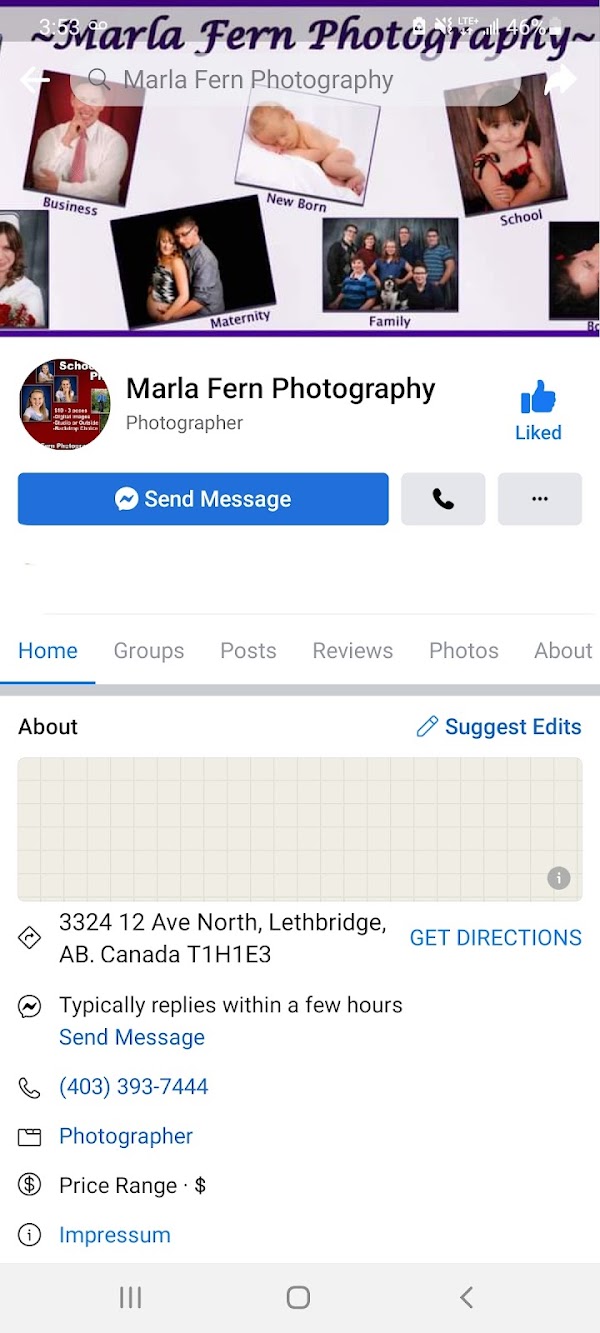Open the Impressum link
The image size is (600, 1333).
point(115,1235)
